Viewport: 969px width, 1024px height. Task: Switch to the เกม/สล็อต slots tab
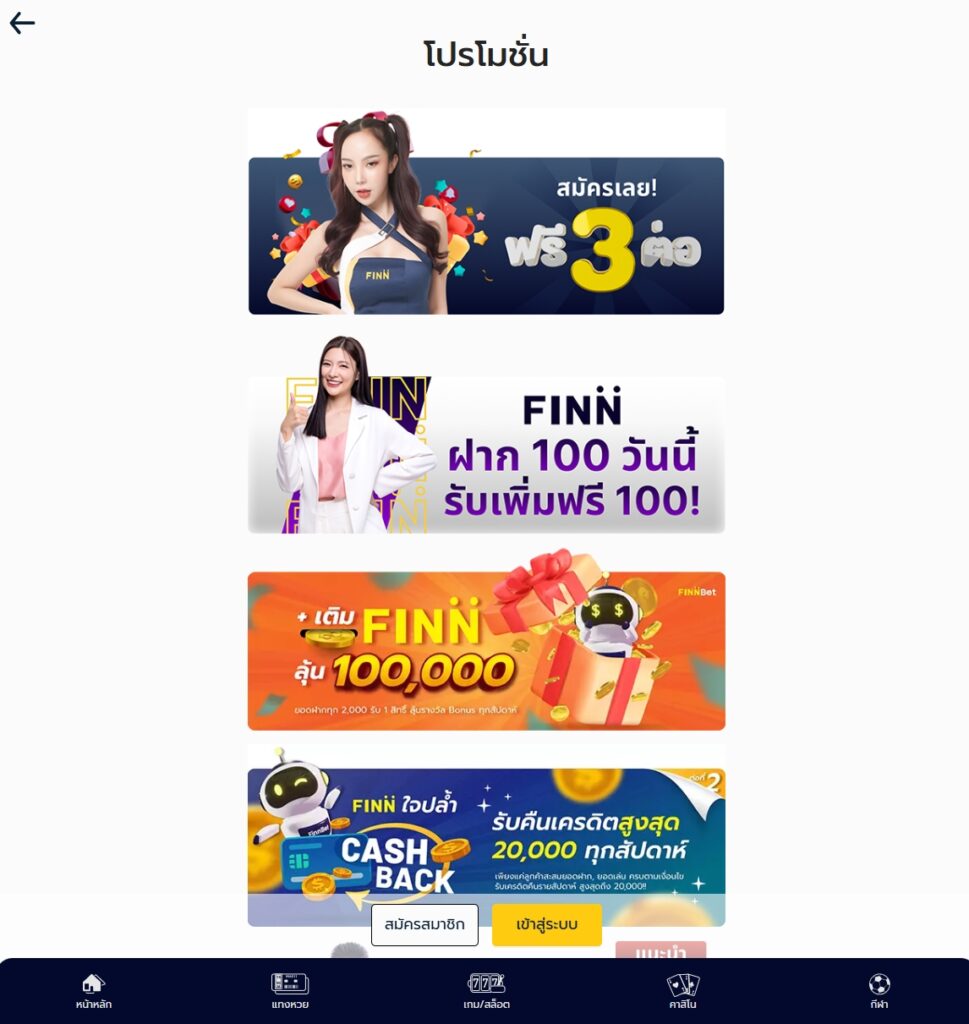(x=486, y=991)
